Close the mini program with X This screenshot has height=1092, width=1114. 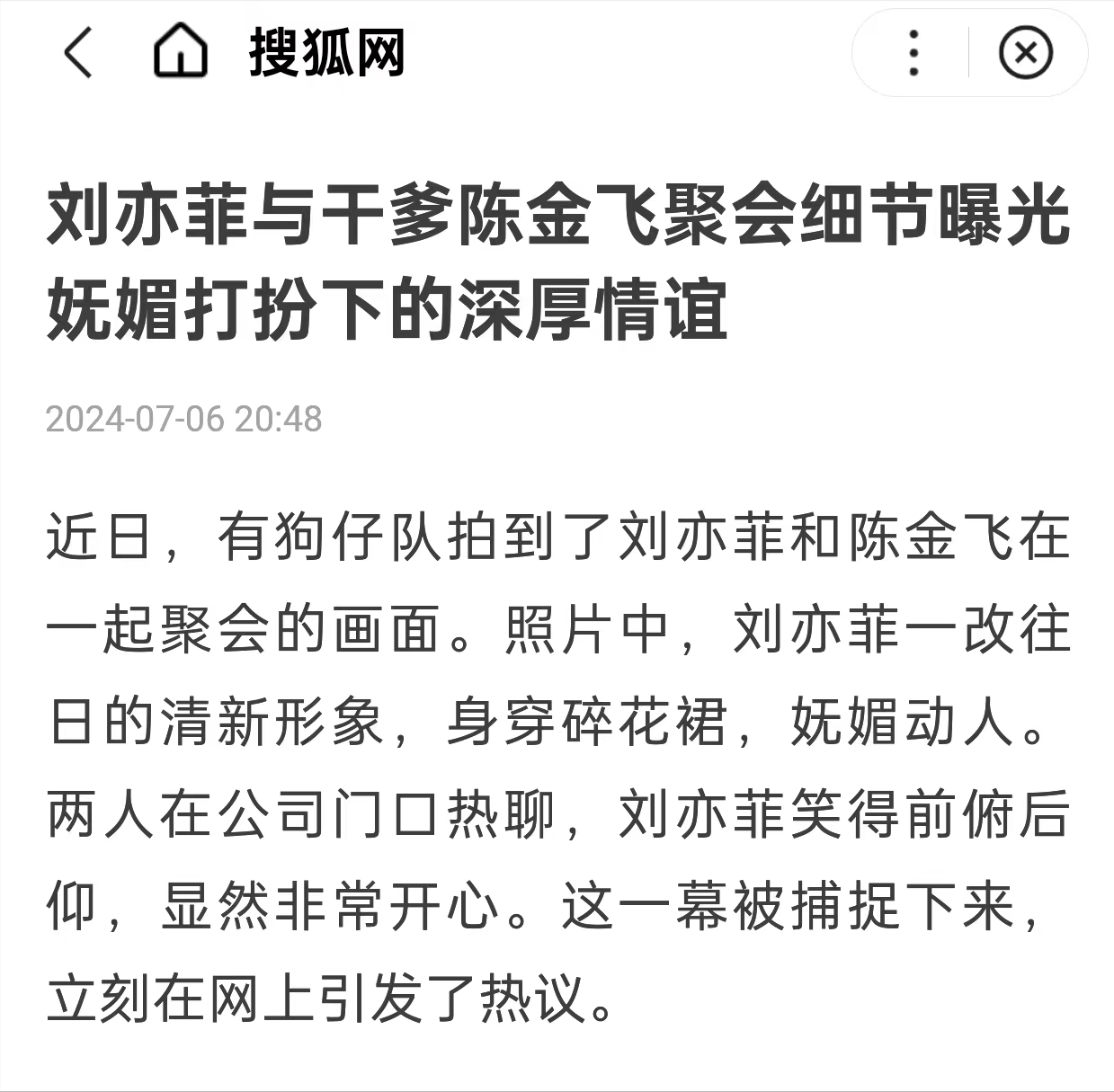[x=1025, y=52]
